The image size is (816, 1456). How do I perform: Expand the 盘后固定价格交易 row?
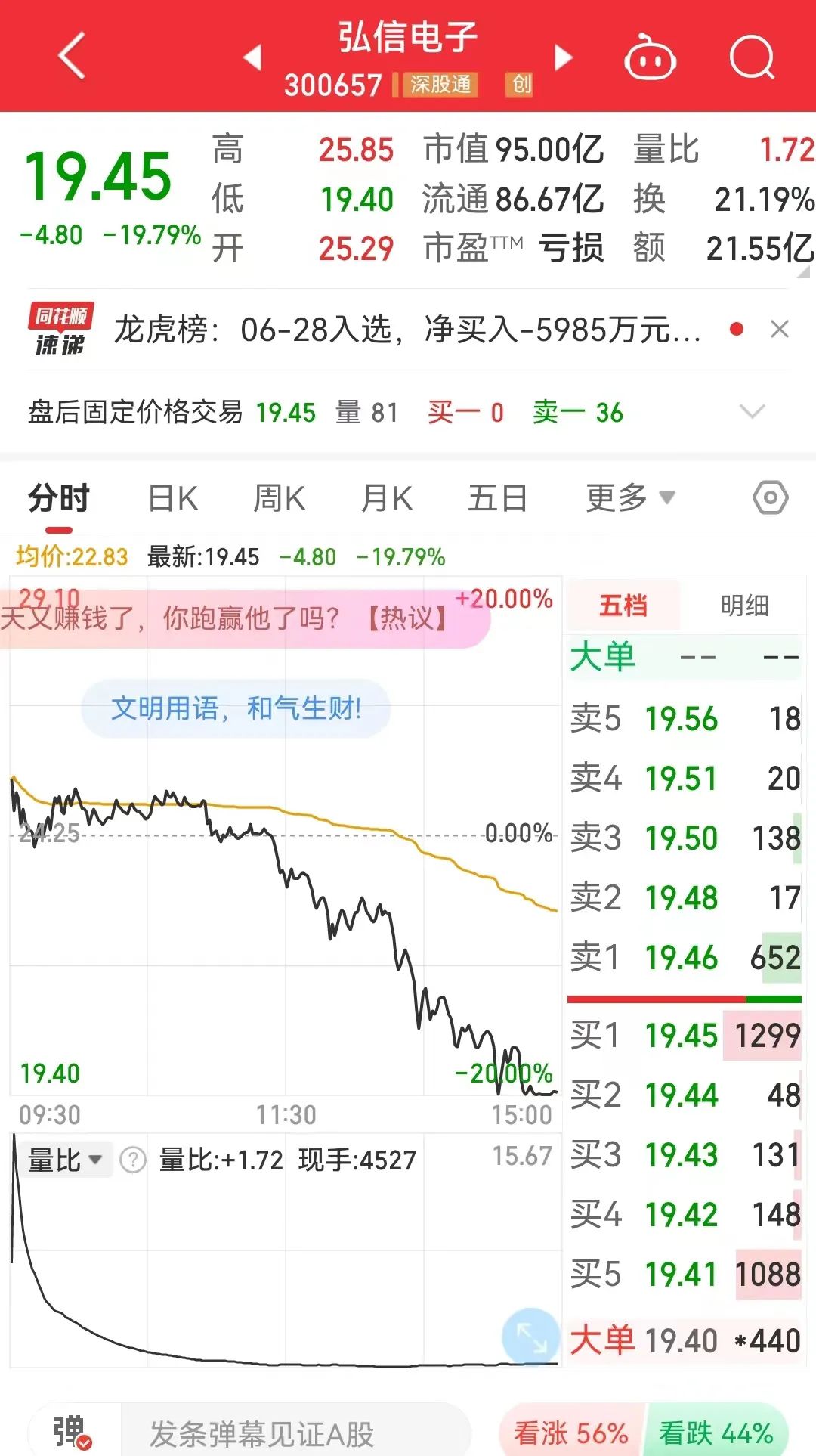click(x=752, y=412)
